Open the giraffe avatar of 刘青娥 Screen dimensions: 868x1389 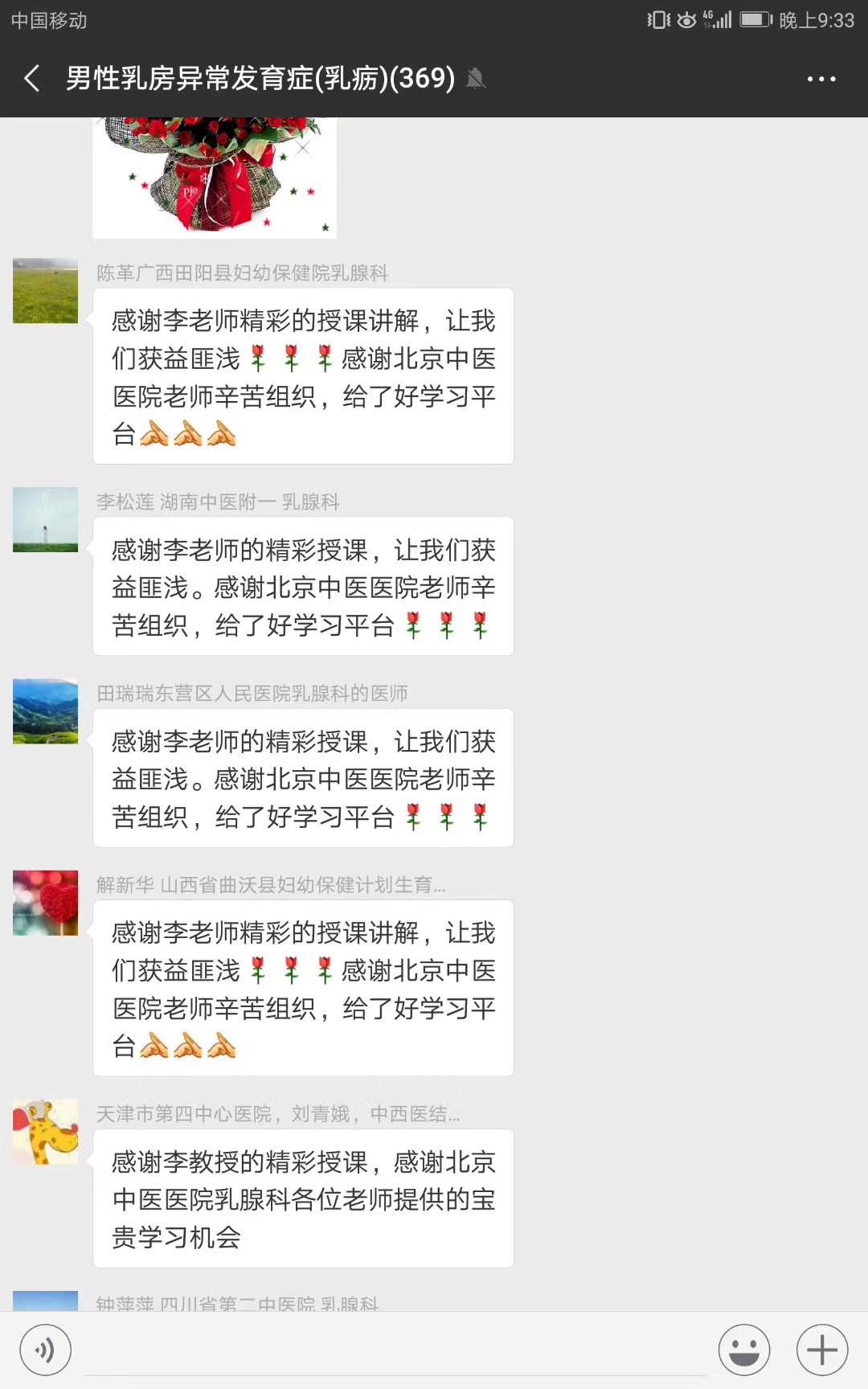click(46, 1132)
